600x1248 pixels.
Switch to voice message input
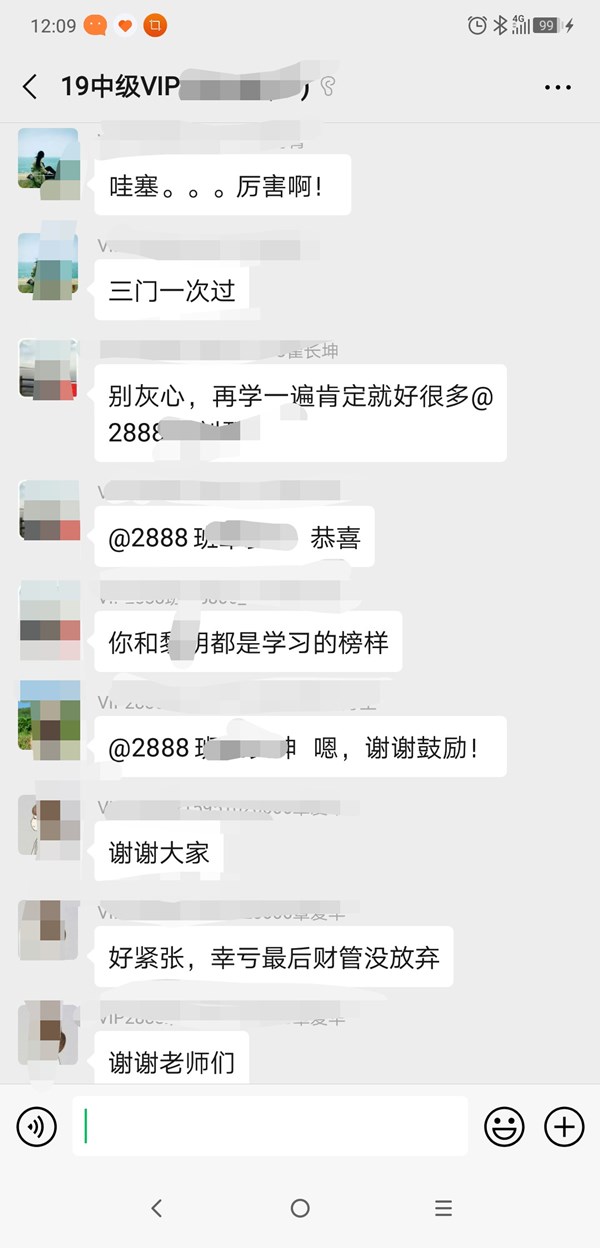coord(37,1127)
